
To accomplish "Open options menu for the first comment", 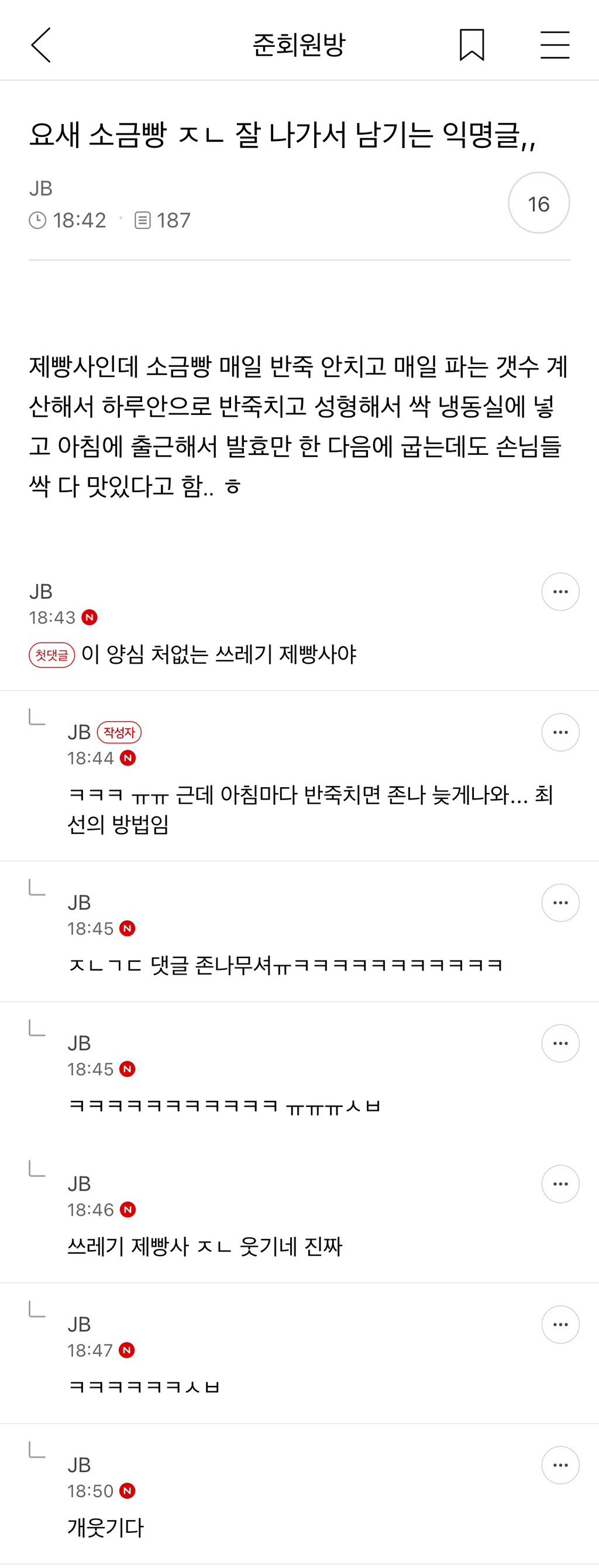I will point(559,591).
